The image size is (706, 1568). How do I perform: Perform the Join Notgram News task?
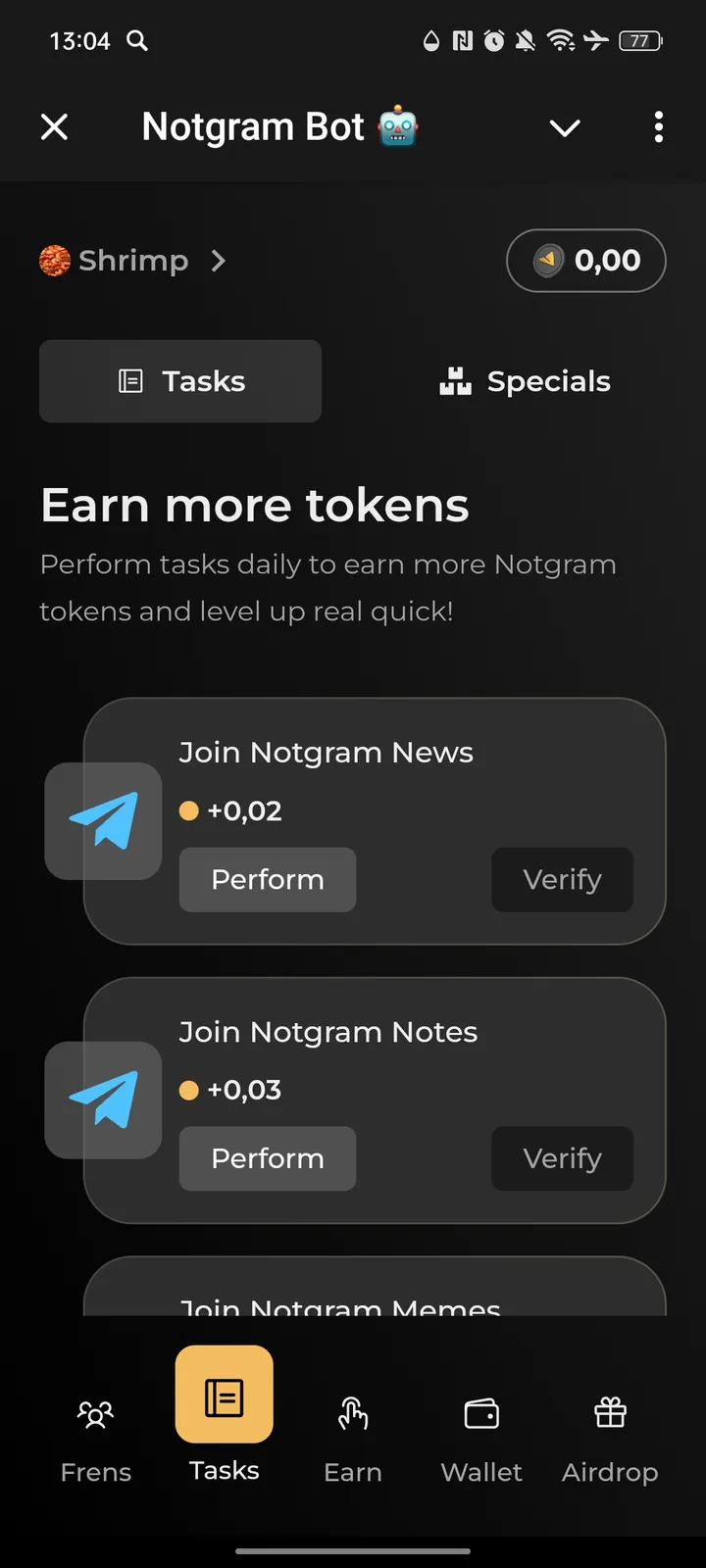[x=267, y=879]
